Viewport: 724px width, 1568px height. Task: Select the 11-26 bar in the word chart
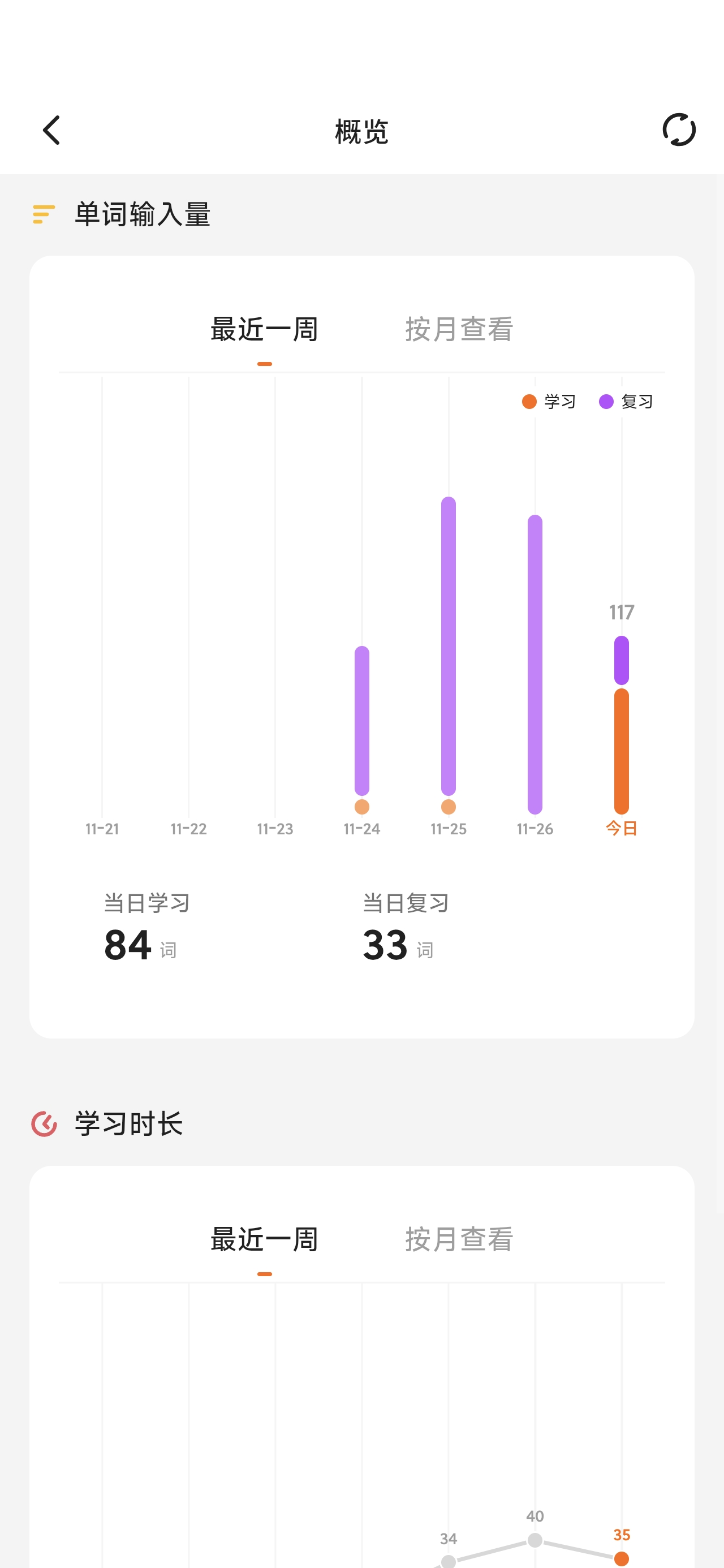(535, 664)
